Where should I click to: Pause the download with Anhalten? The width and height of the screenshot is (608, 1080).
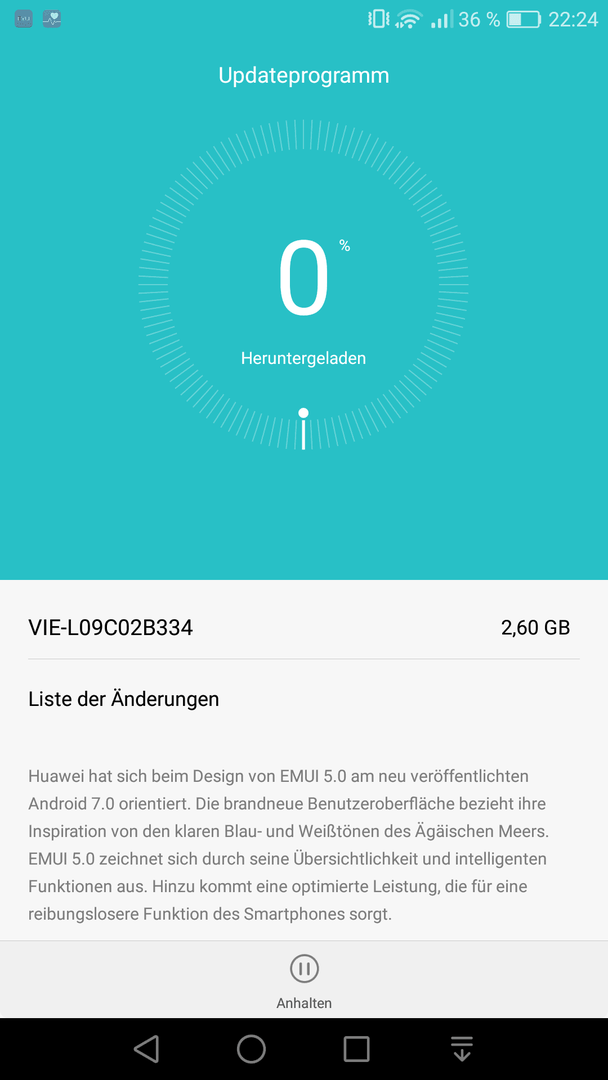pyautogui.click(x=304, y=981)
